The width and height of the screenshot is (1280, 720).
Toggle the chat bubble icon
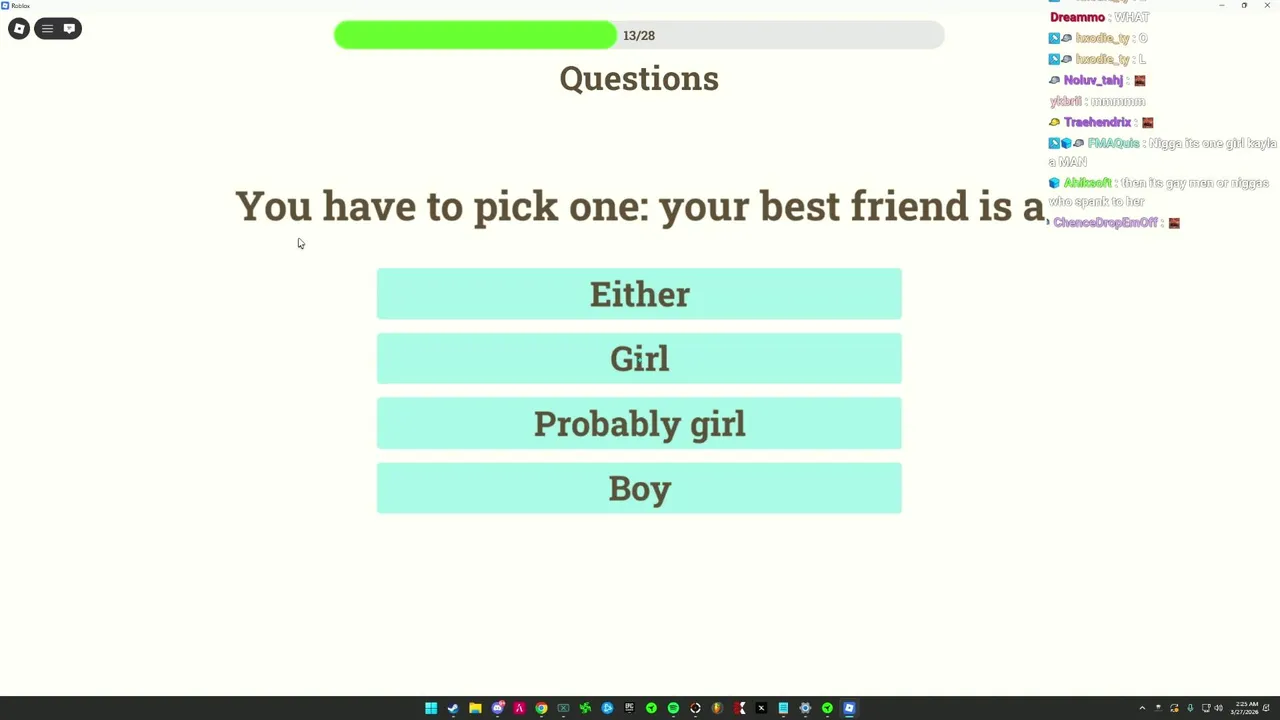coord(69,29)
